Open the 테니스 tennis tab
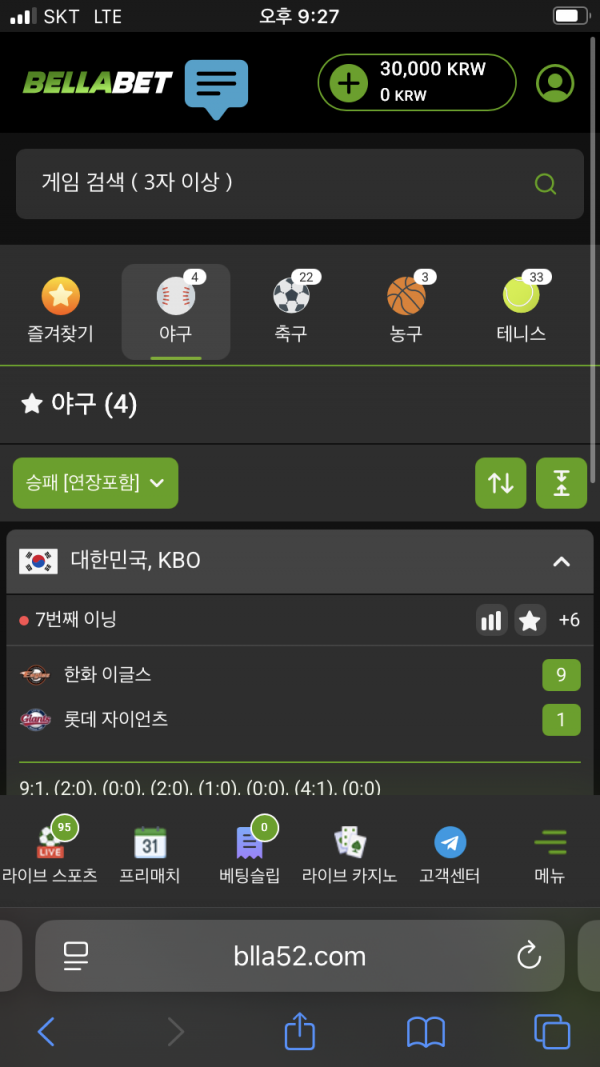Viewport: 600px width, 1067px height. click(521, 311)
